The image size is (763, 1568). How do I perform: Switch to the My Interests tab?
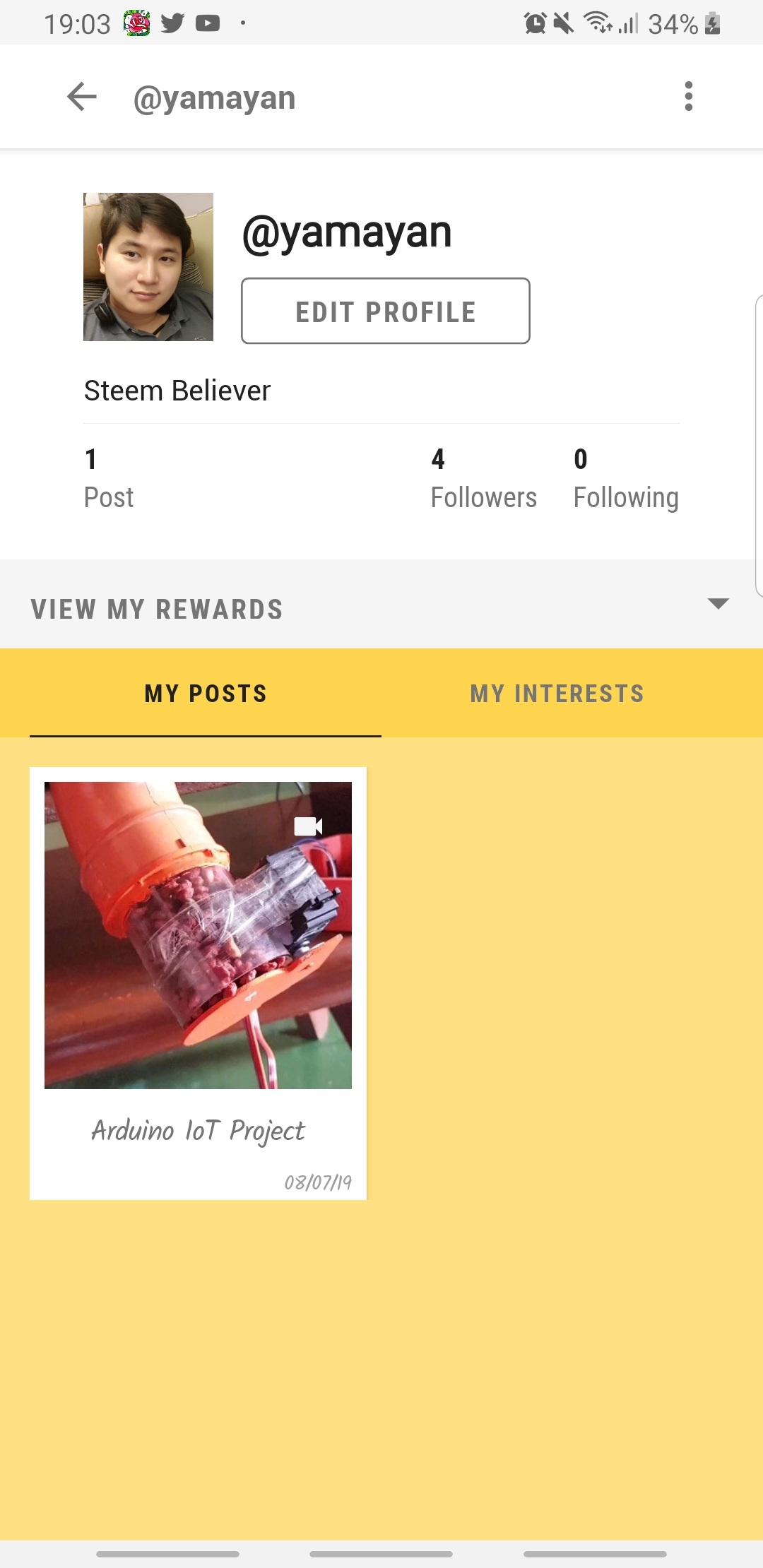tap(557, 694)
